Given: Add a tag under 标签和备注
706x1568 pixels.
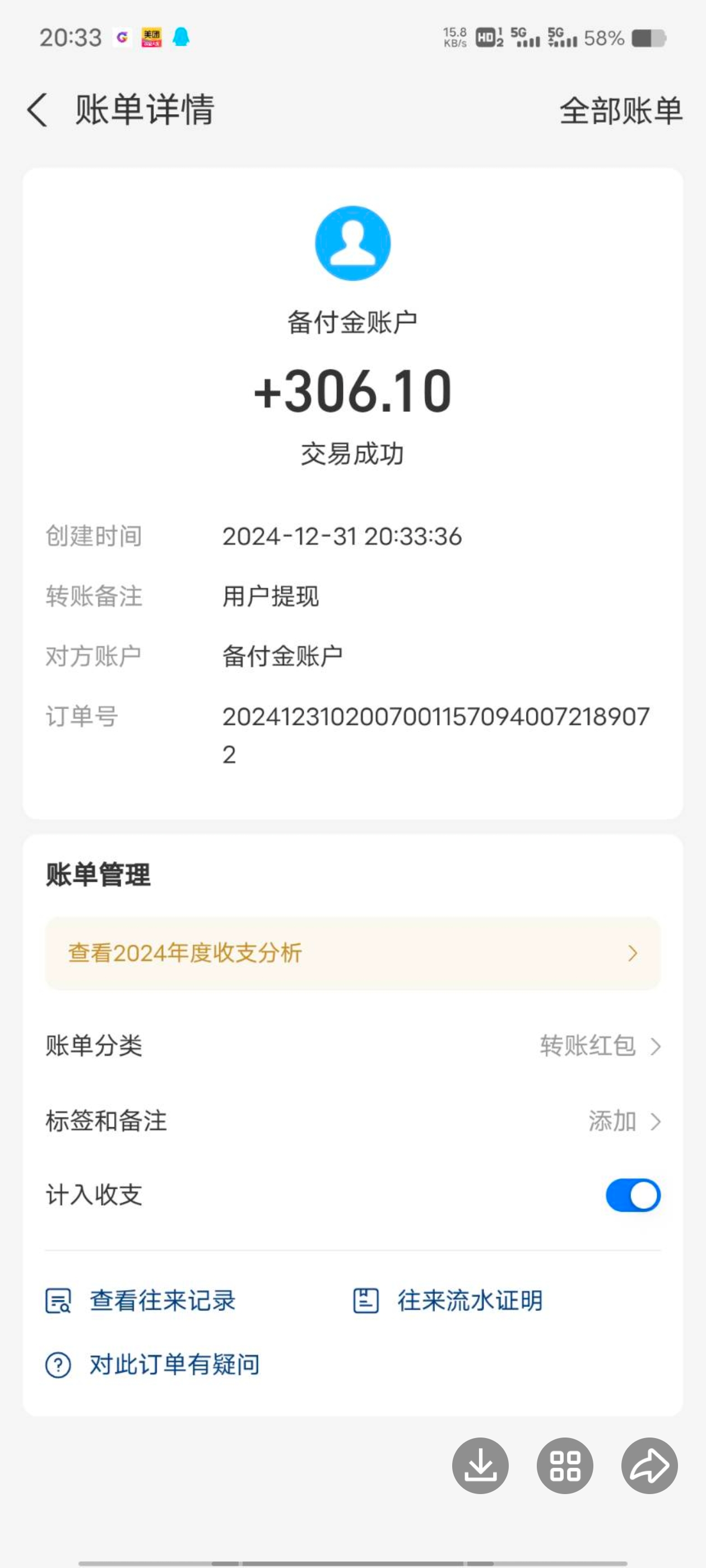Looking at the screenshot, I should pyautogui.click(x=352, y=1121).
